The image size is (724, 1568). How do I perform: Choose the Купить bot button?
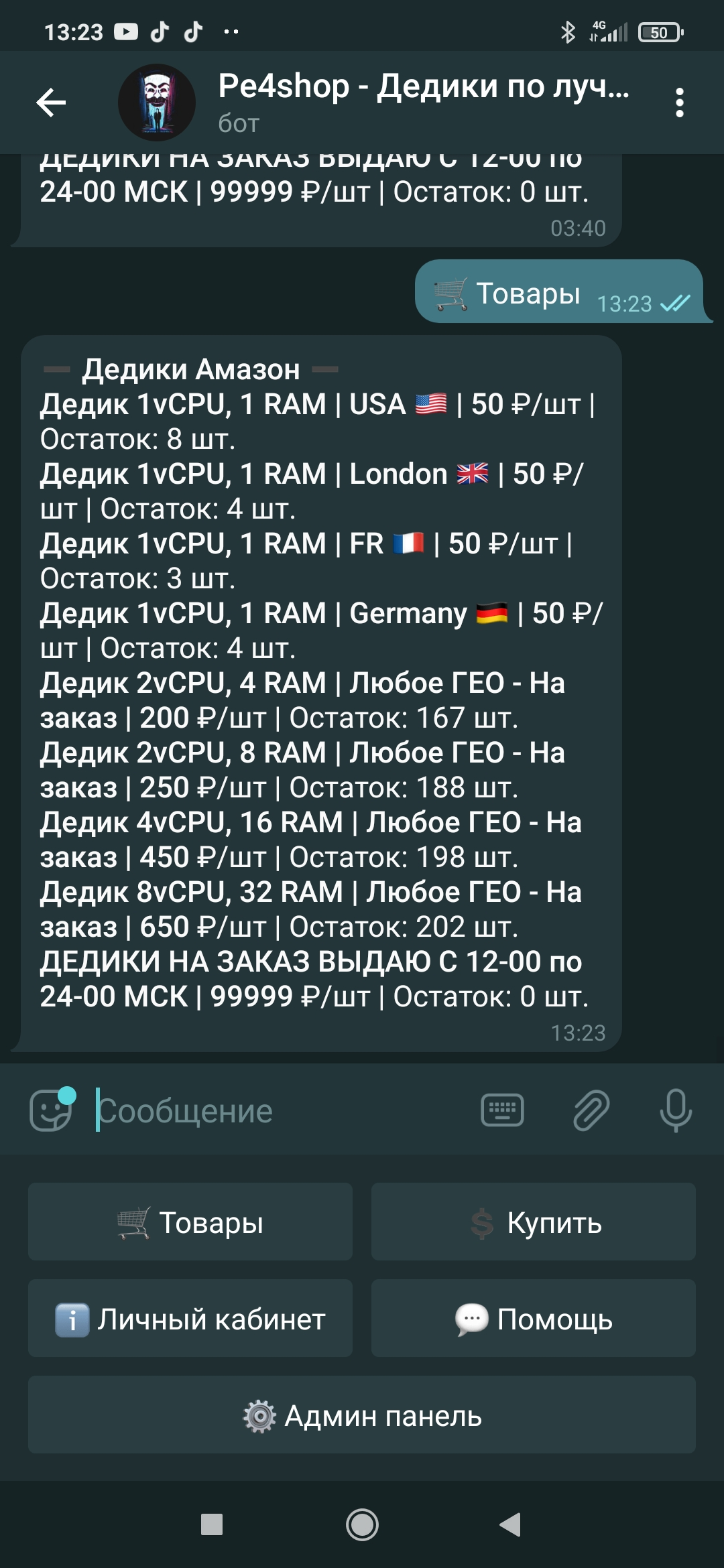pyautogui.click(x=534, y=1222)
